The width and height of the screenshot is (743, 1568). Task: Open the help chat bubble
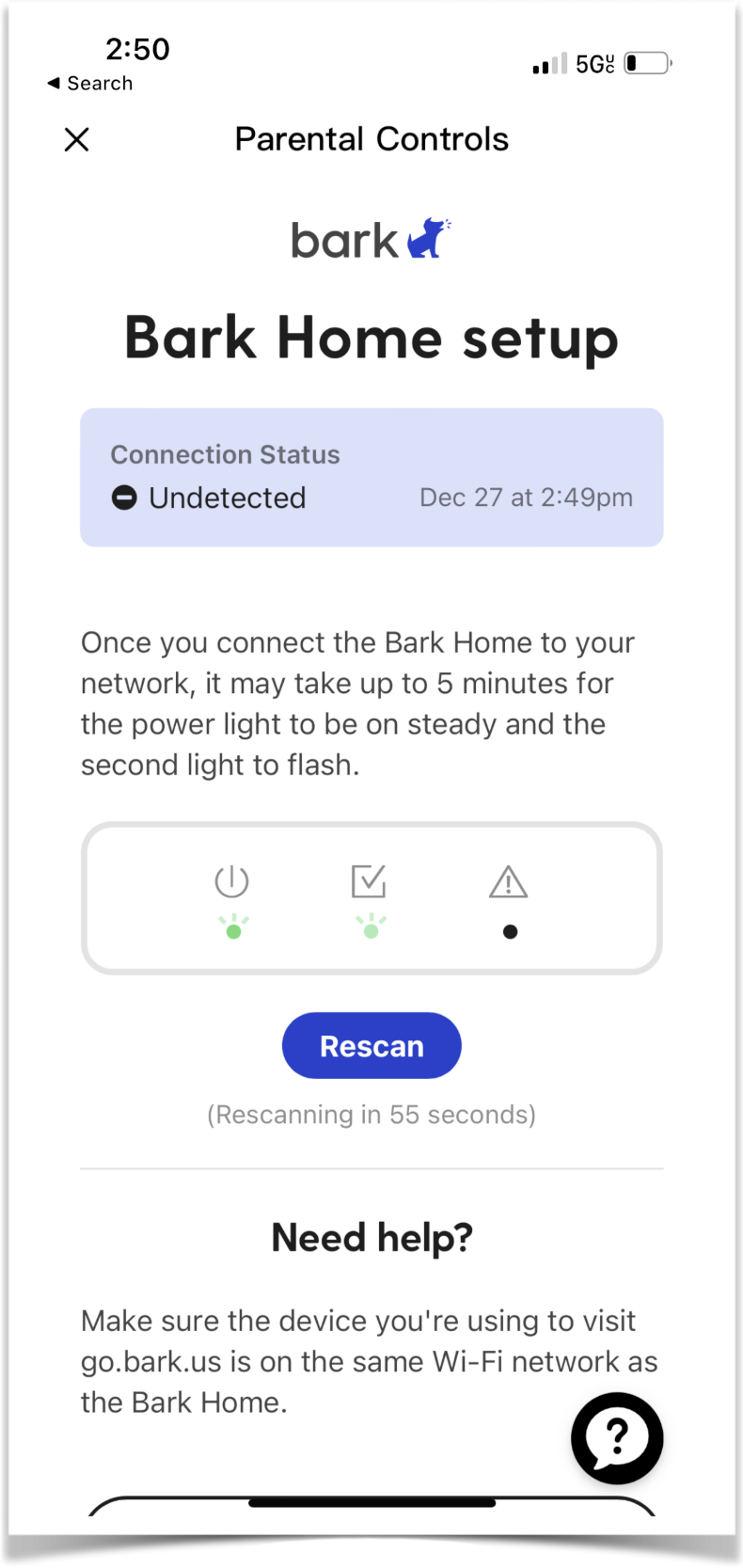[617, 1437]
